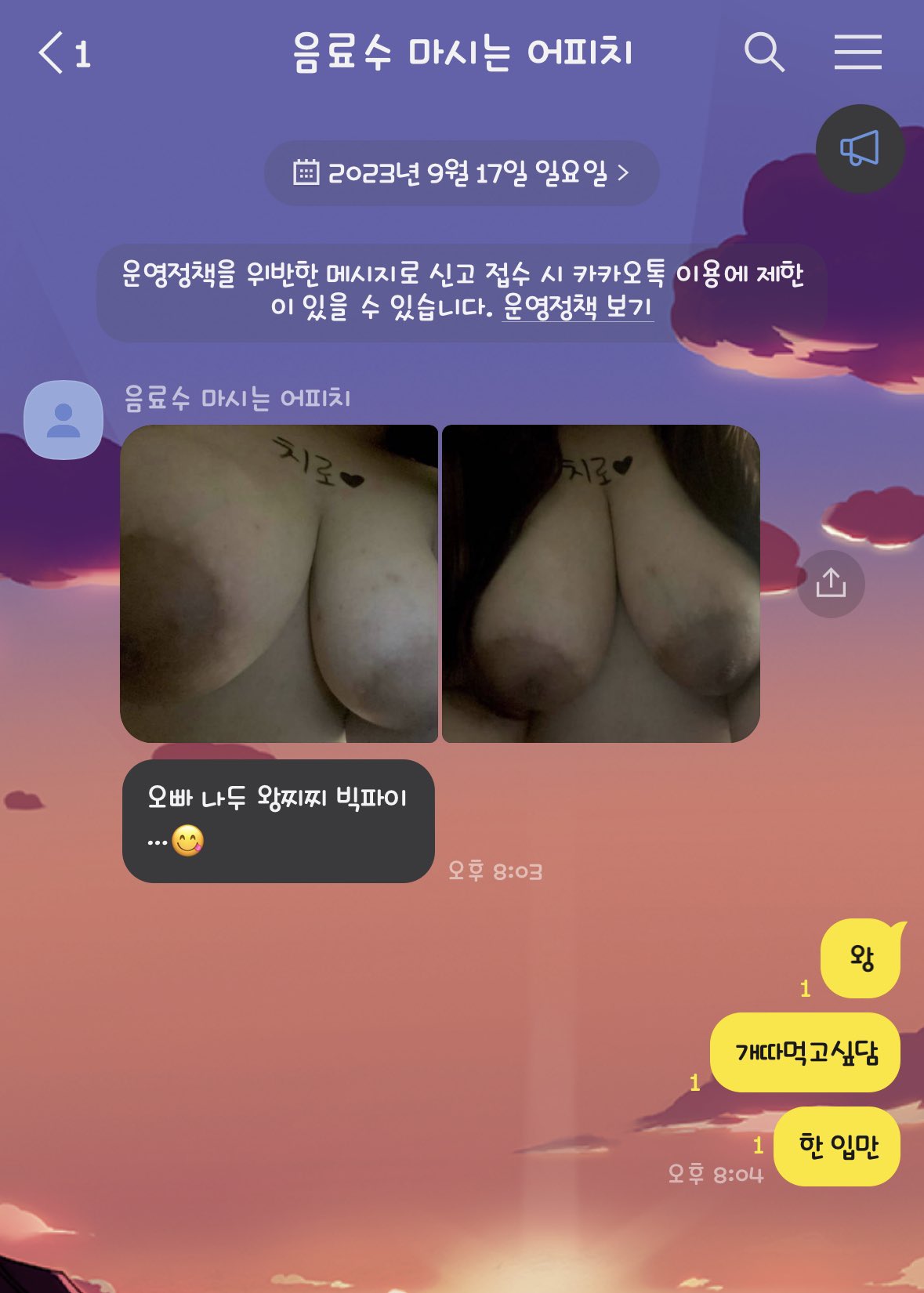This screenshot has height=1293, width=924.
Task: Tap the megaphone announcement button
Action: point(860,149)
